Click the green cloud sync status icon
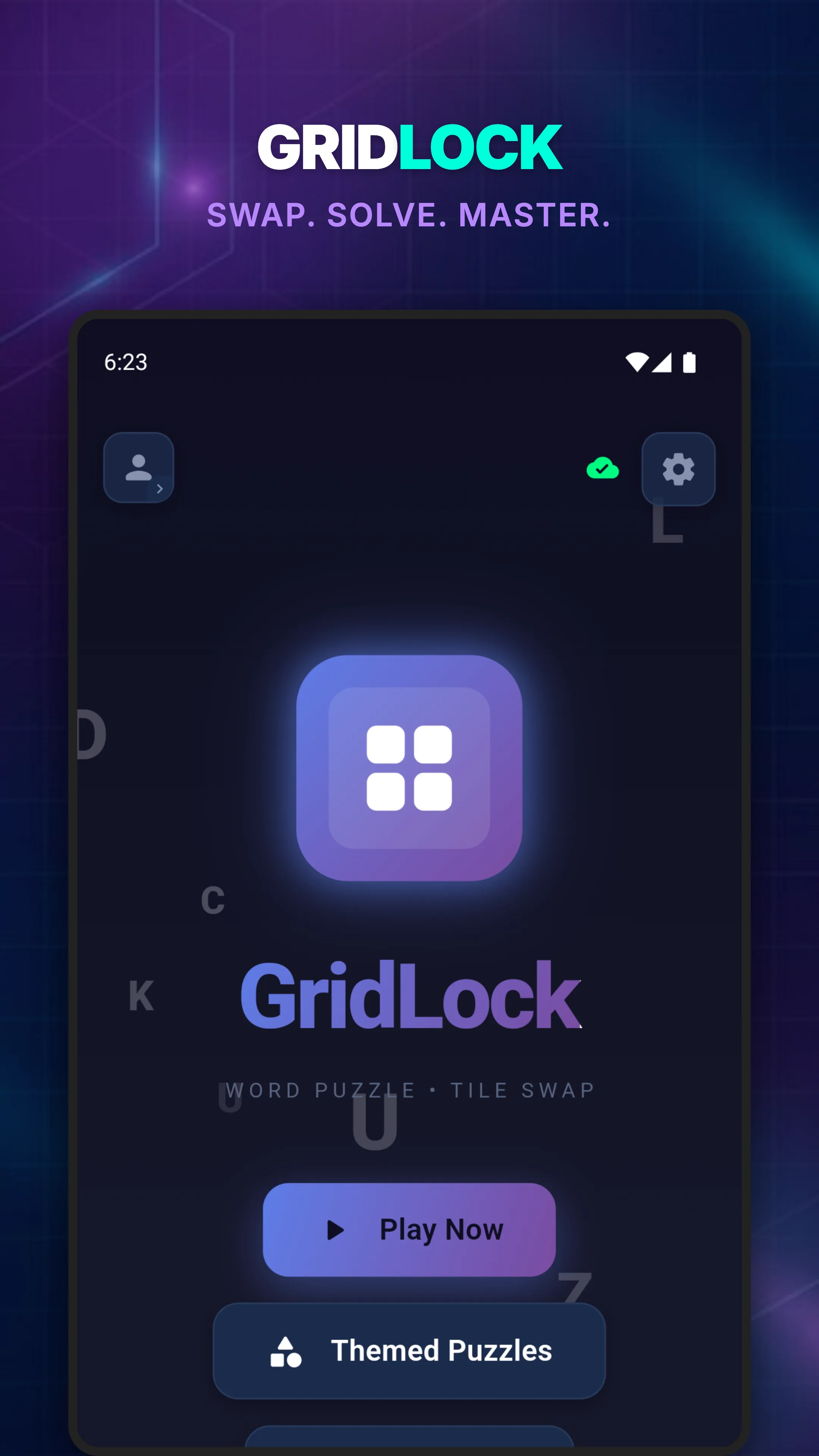The image size is (819, 1456). coord(602,469)
